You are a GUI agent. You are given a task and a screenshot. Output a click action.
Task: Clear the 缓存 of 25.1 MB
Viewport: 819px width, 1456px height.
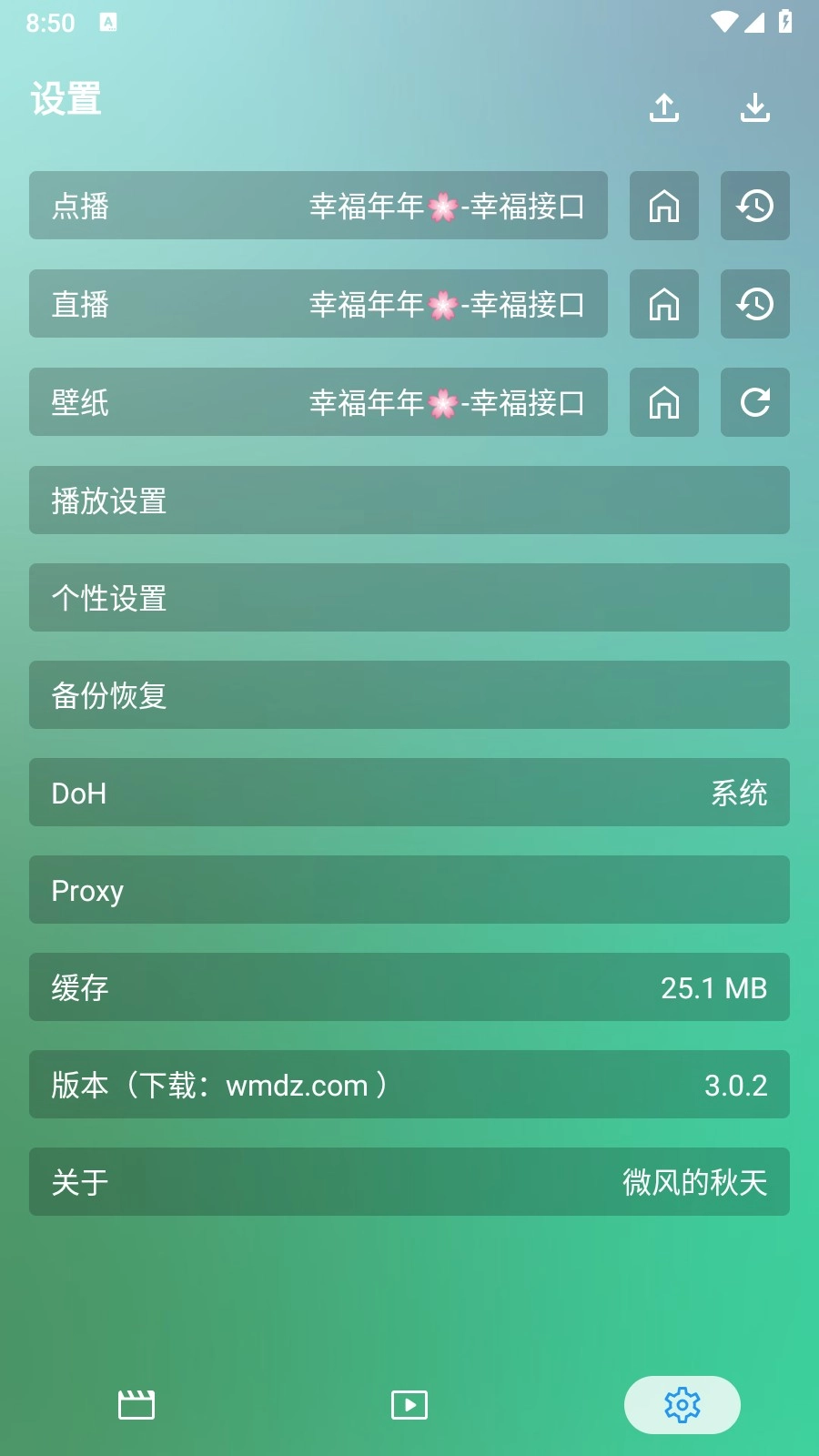409,987
